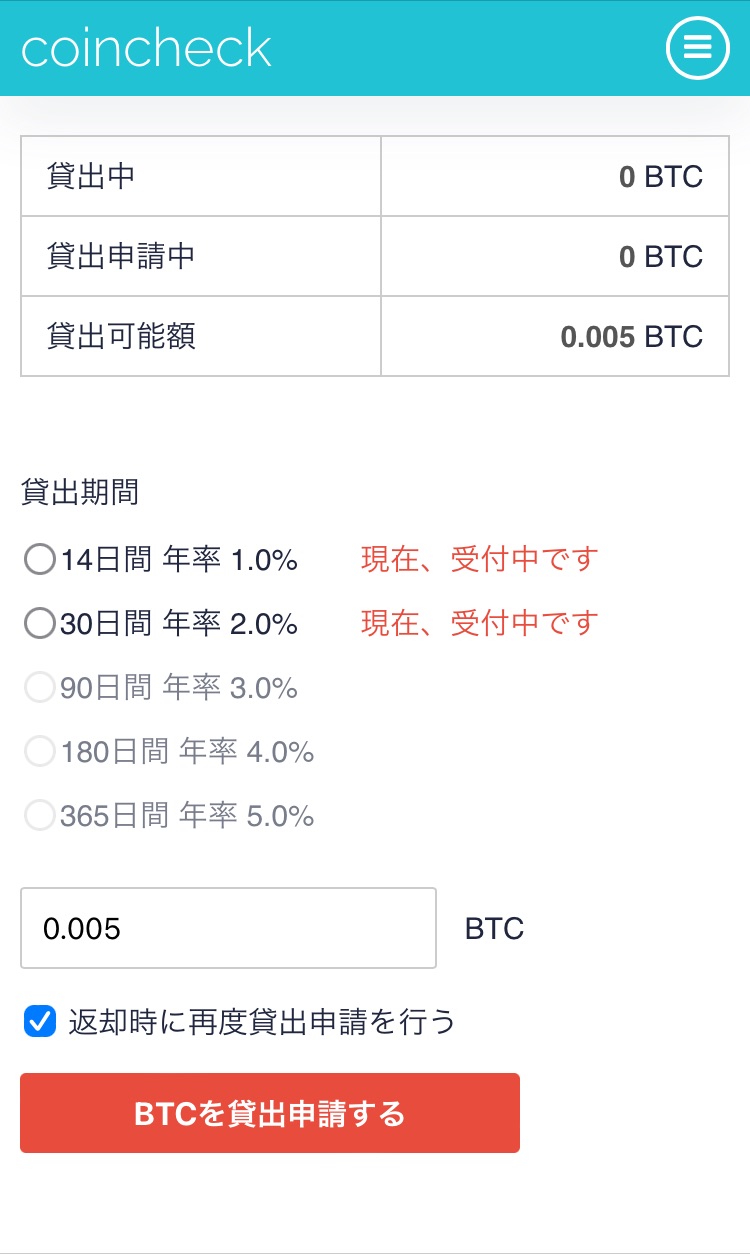Uncheck 返却時に再度貸出申請を行う checkbox
750x1254 pixels.
click(40, 1022)
